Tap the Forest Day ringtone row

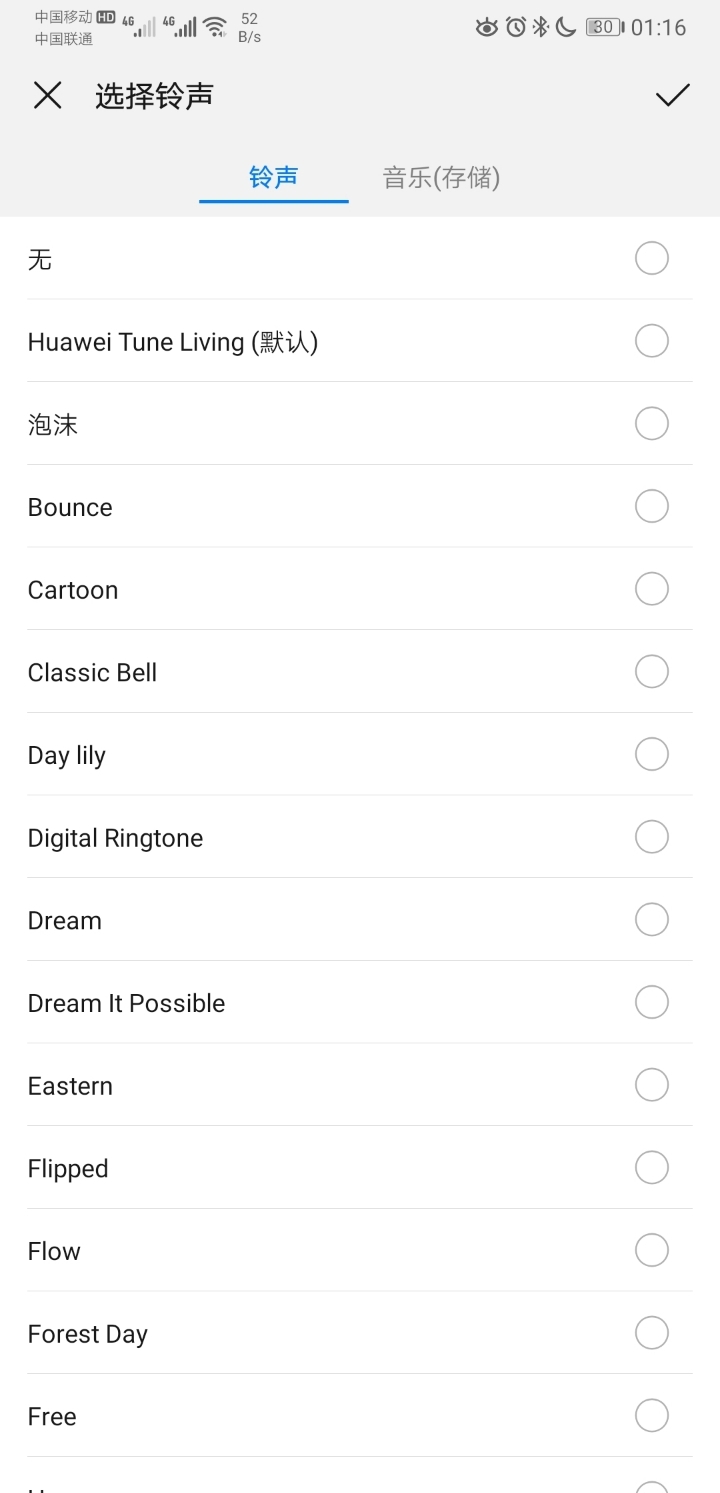tap(300, 1333)
